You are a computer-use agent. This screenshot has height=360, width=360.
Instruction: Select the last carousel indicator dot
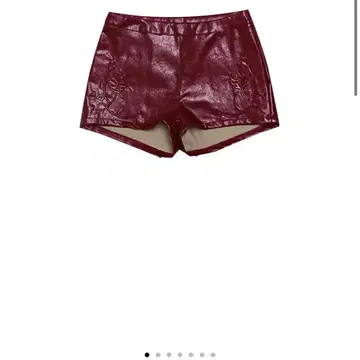(213, 355)
